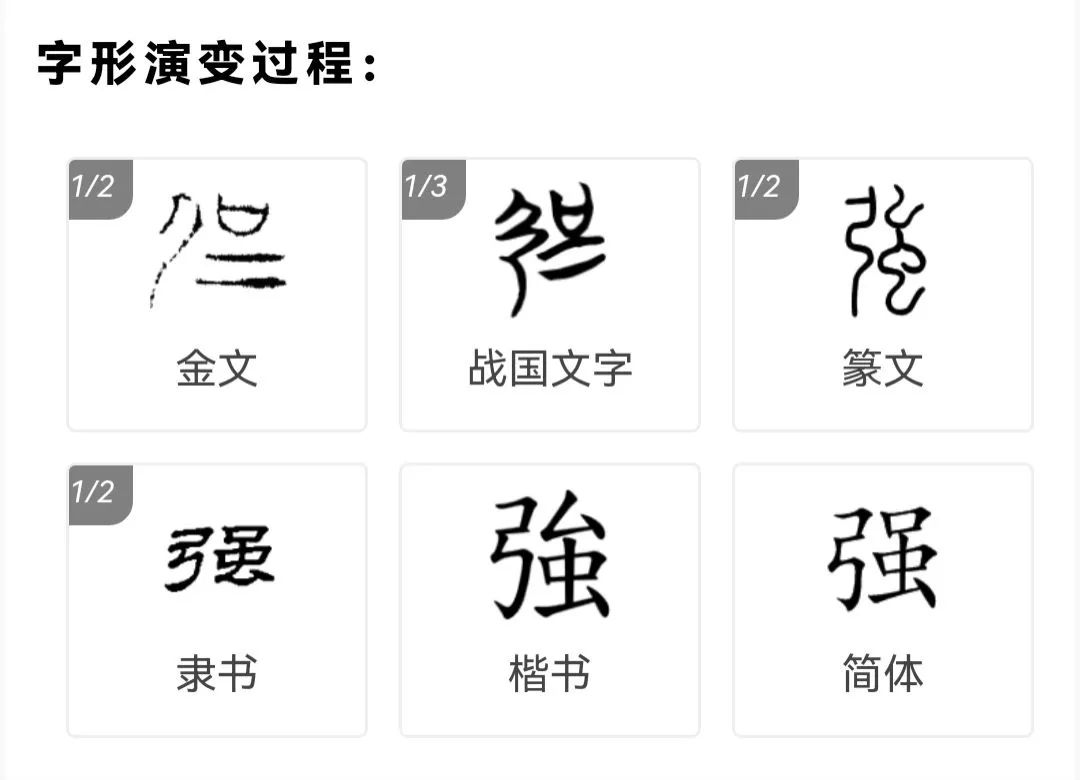1080x780 pixels.
Task: Select the 隶书 glyph card
Action: (217, 600)
